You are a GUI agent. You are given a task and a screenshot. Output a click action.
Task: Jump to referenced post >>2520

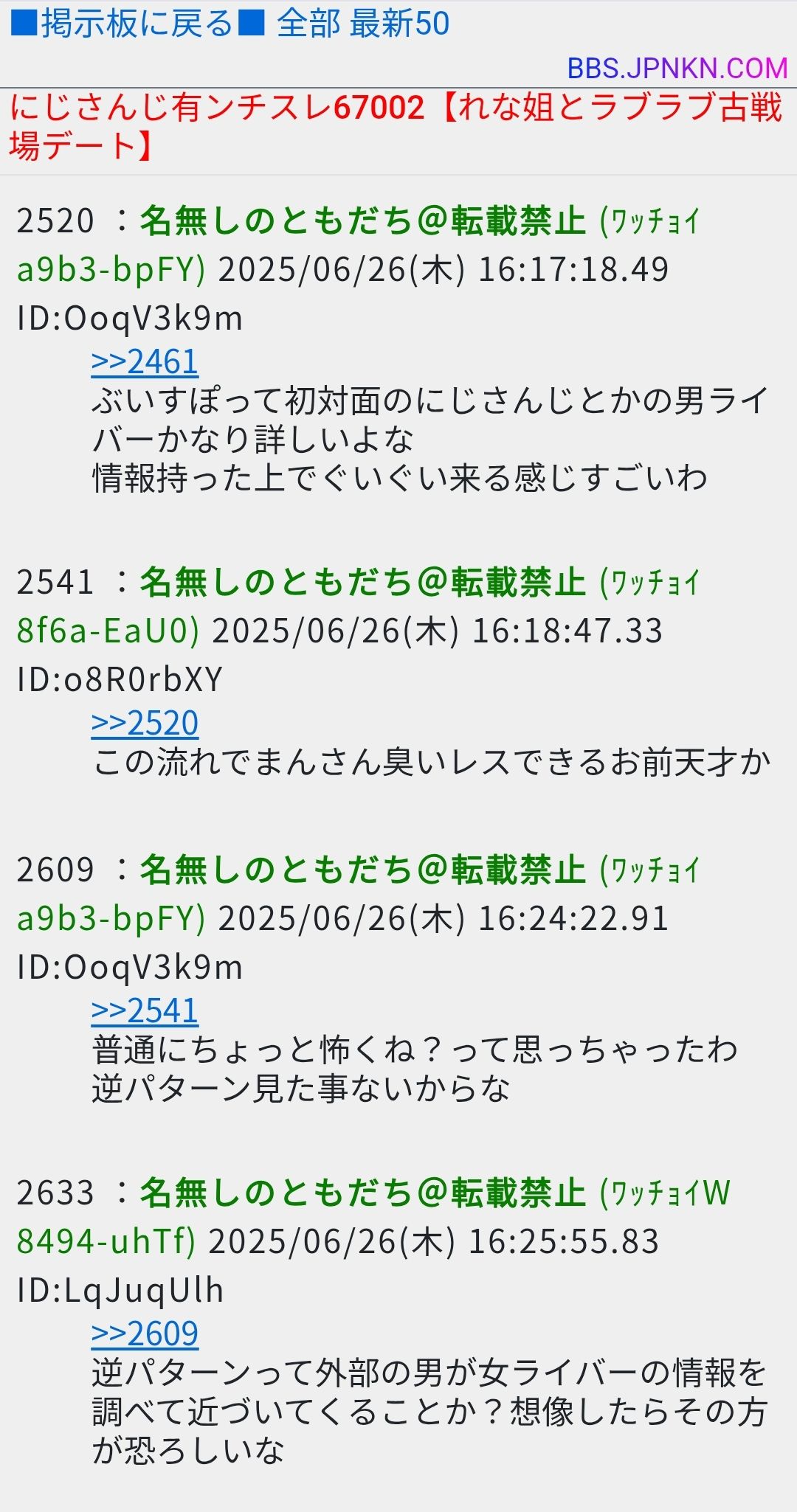tap(145, 723)
